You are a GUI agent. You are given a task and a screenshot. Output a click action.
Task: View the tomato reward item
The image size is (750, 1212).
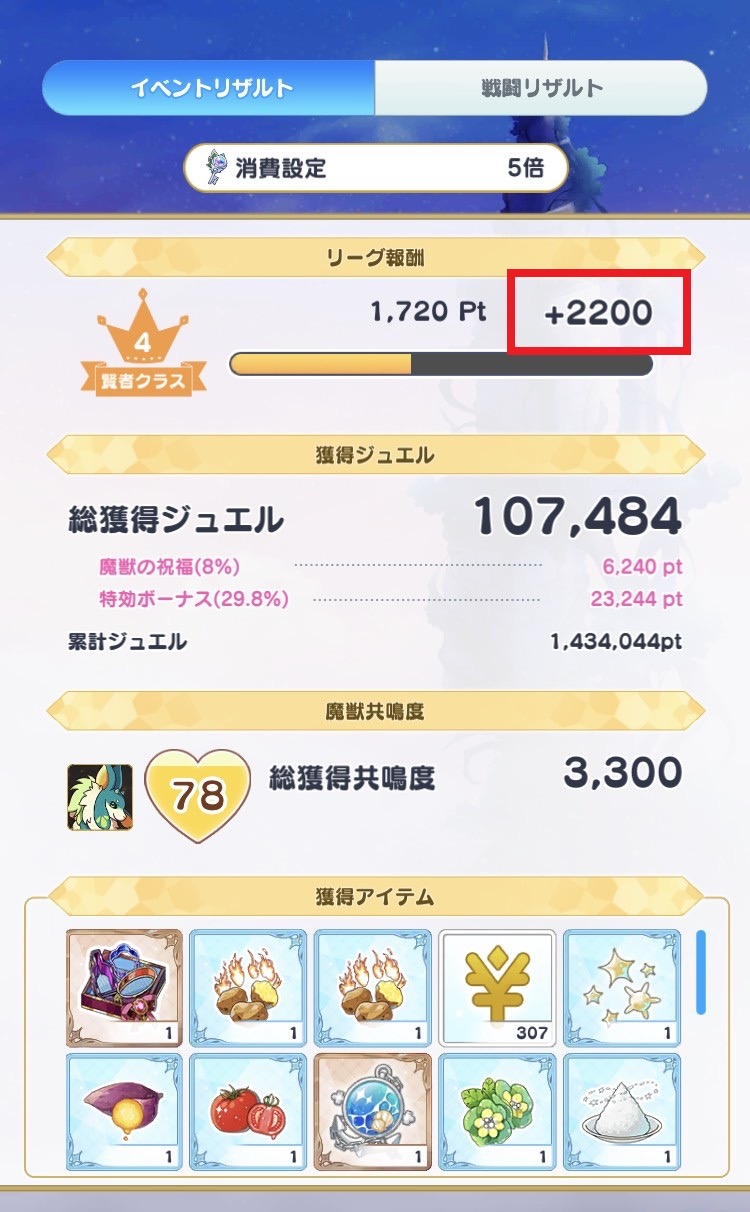(249, 1111)
